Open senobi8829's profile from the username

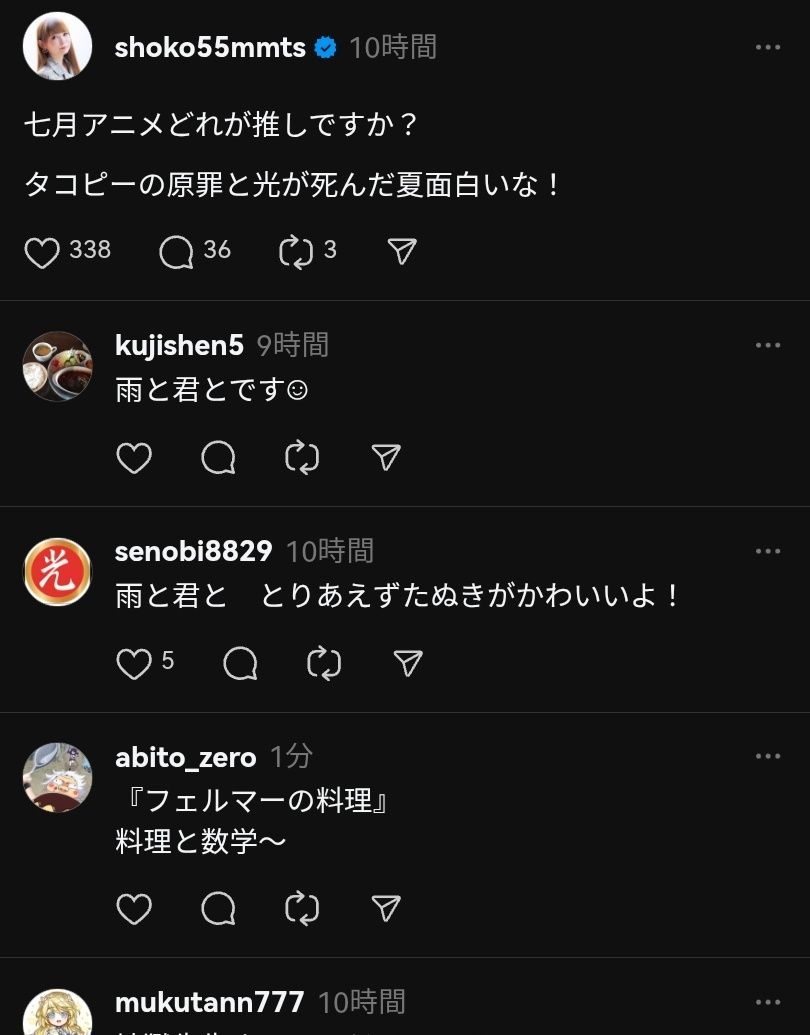[x=194, y=551]
